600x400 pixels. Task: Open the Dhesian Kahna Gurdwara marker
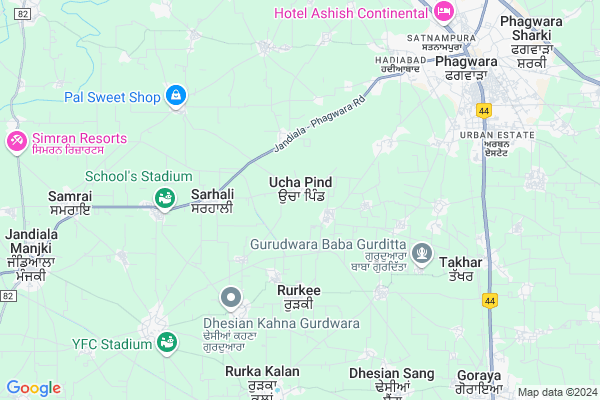click(x=231, y=298)
